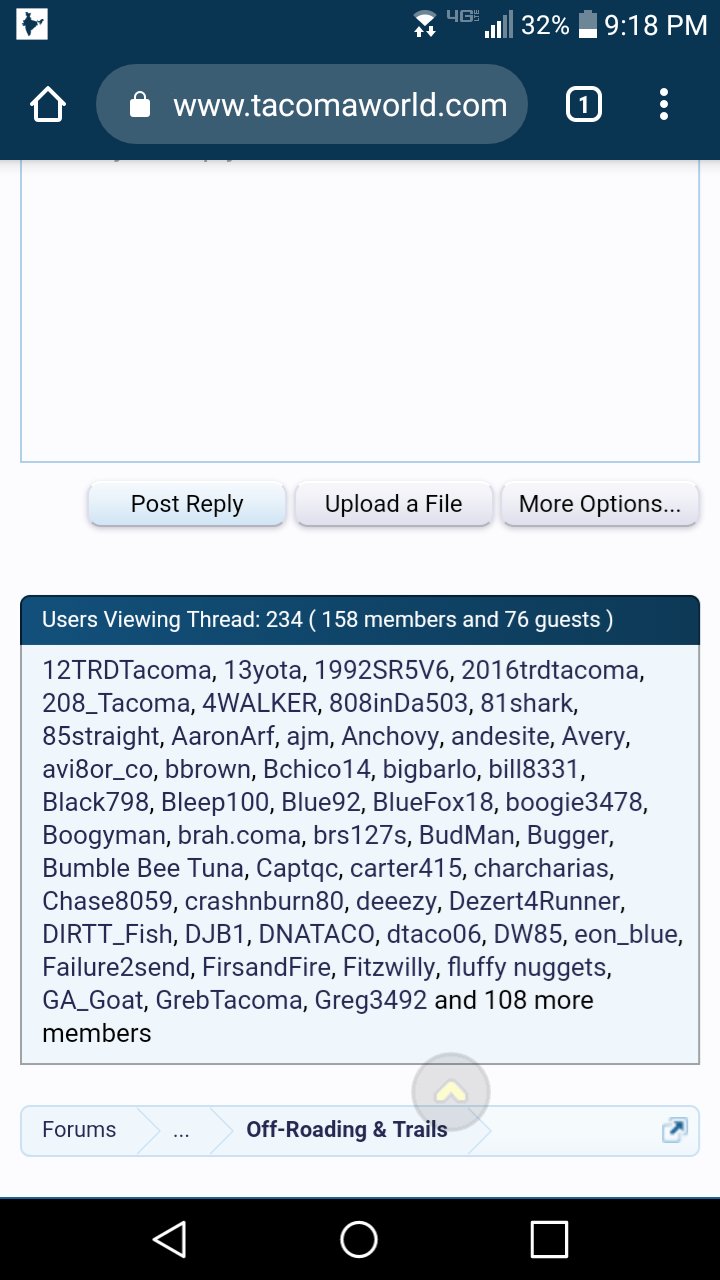The height and width of the screenshot is (1280, 720).
Task: Open member profile 12TRDTacoma
Action: click(127, 670)
